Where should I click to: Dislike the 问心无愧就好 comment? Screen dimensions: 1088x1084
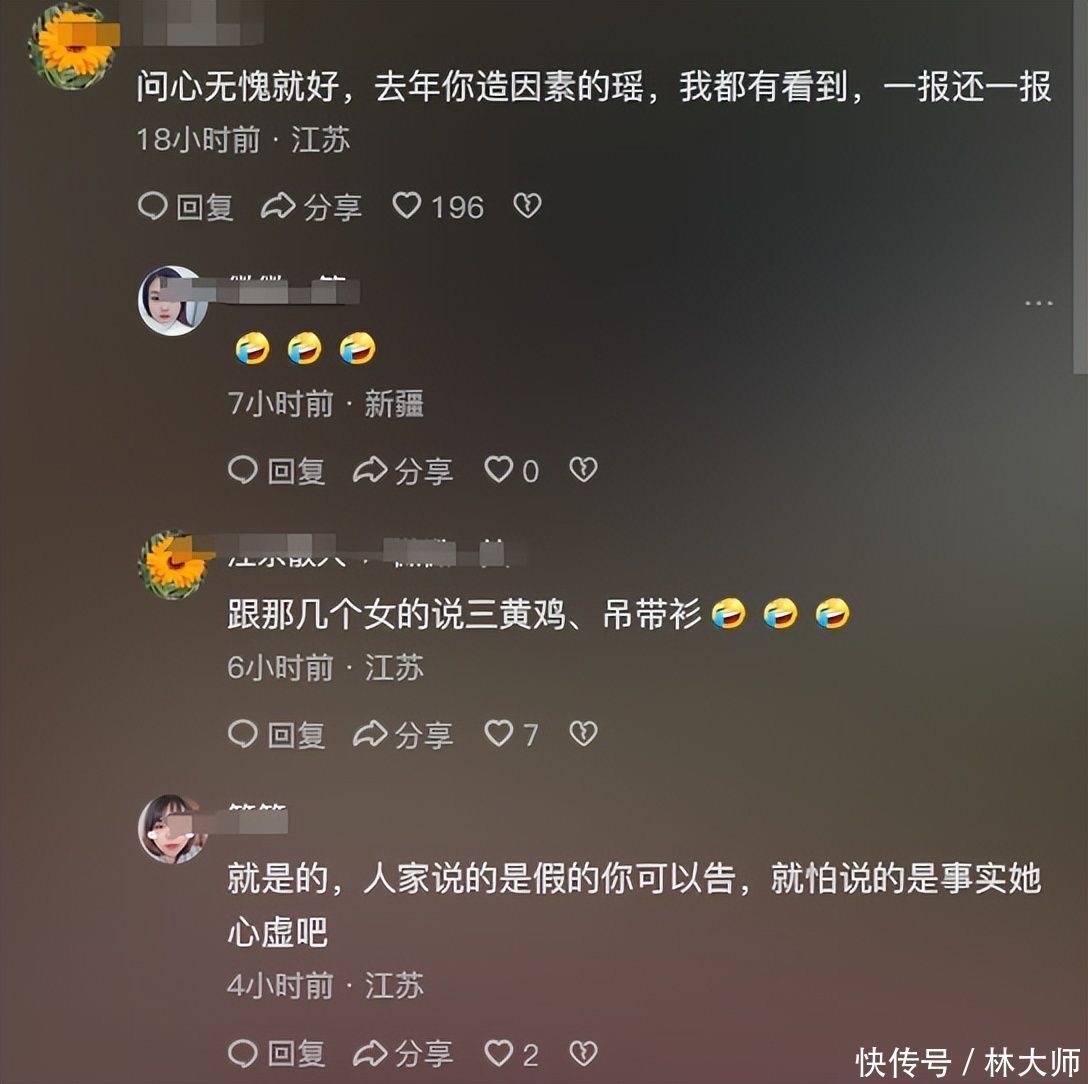527,206
